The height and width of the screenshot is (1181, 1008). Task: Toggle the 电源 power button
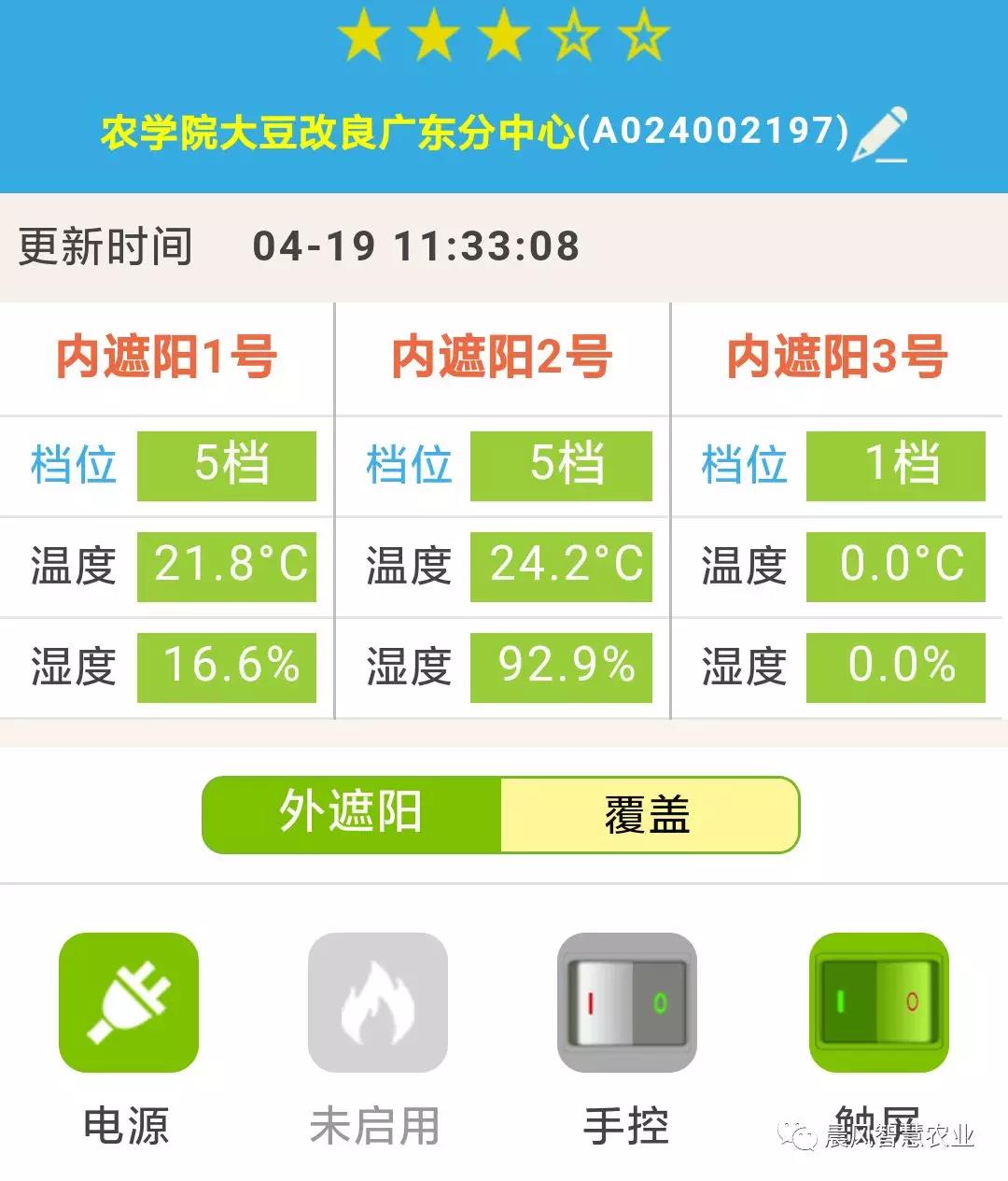pos(129,1003)
